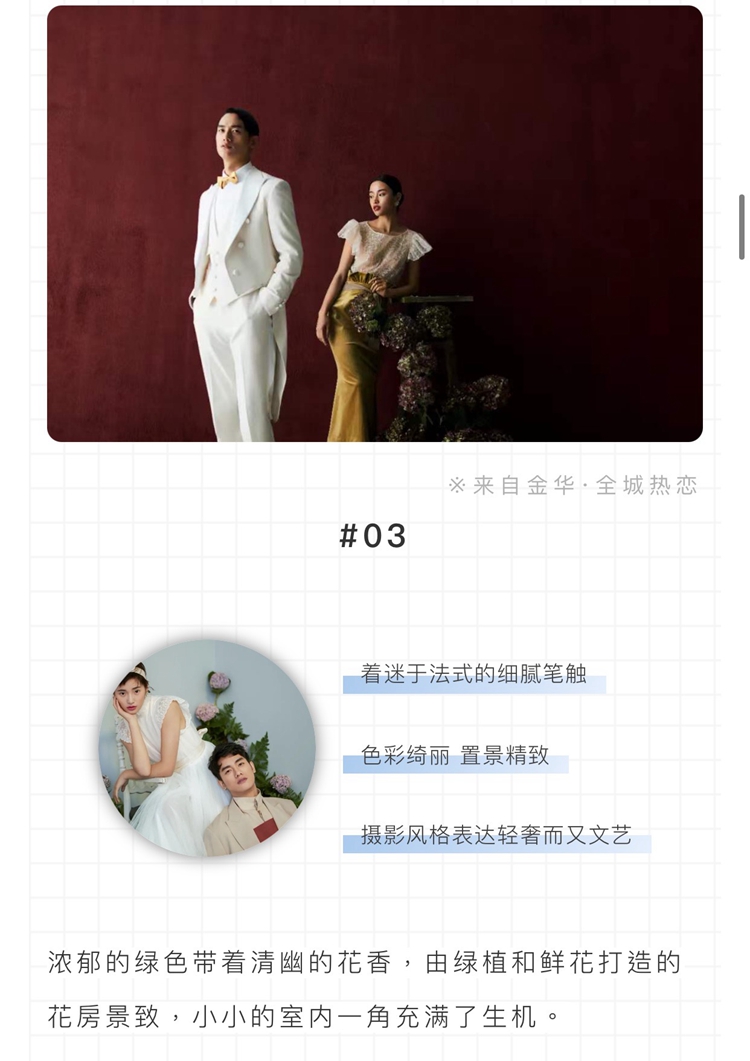Viewport: 750px width, 1061px height.
Task: Open the couple photo on the red backdrop
Action: pos(375,224)
